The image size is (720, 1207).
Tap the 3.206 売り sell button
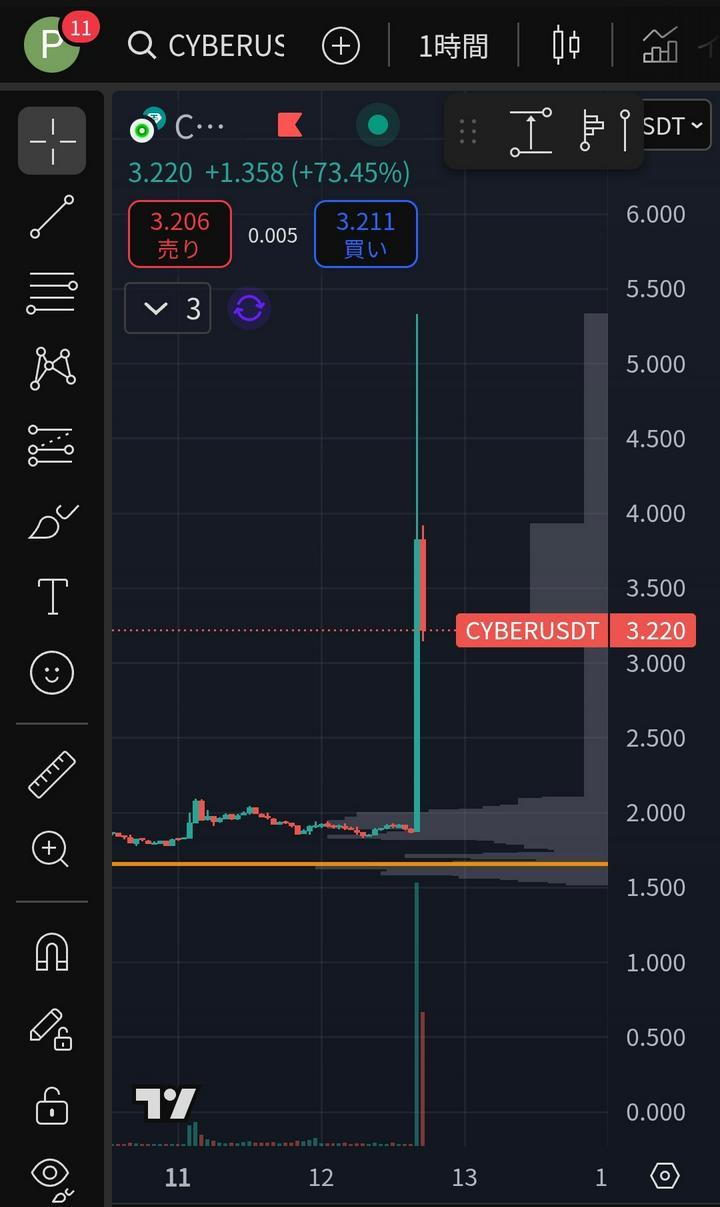click(x=180, y=234)
